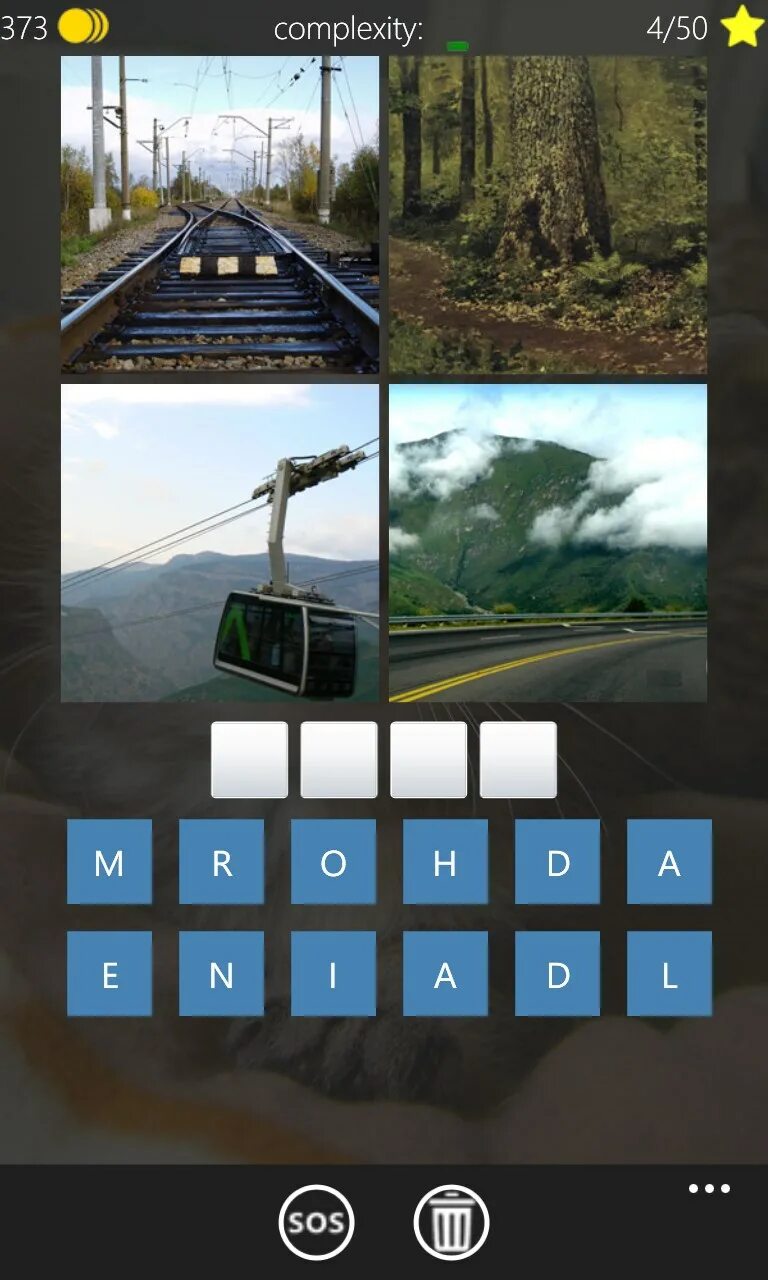Use the SOS hint button

[316, 1222]
